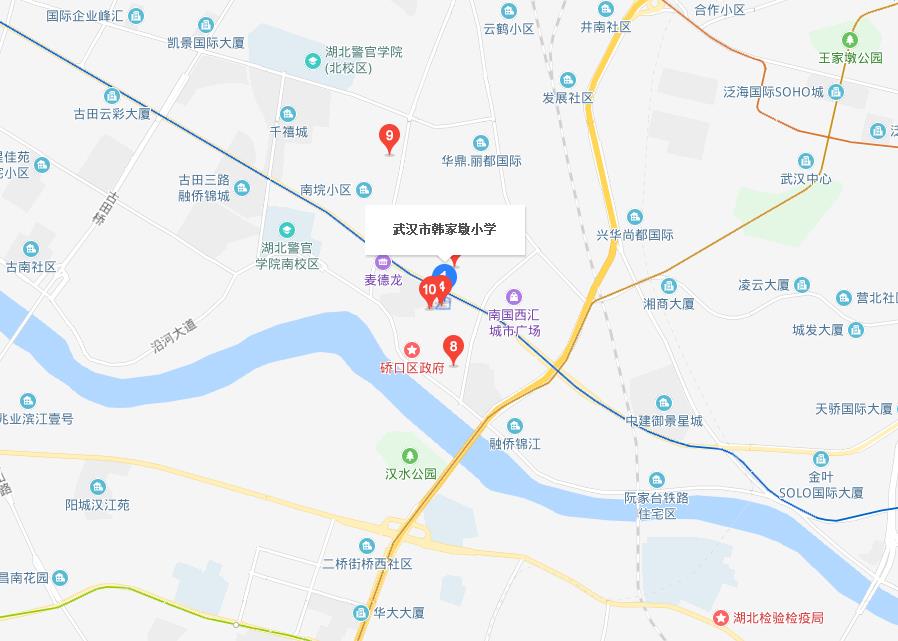This screenshot has height=641, width=898.
Task: Tap the blue selected location marker
Action: coord(449,274)
